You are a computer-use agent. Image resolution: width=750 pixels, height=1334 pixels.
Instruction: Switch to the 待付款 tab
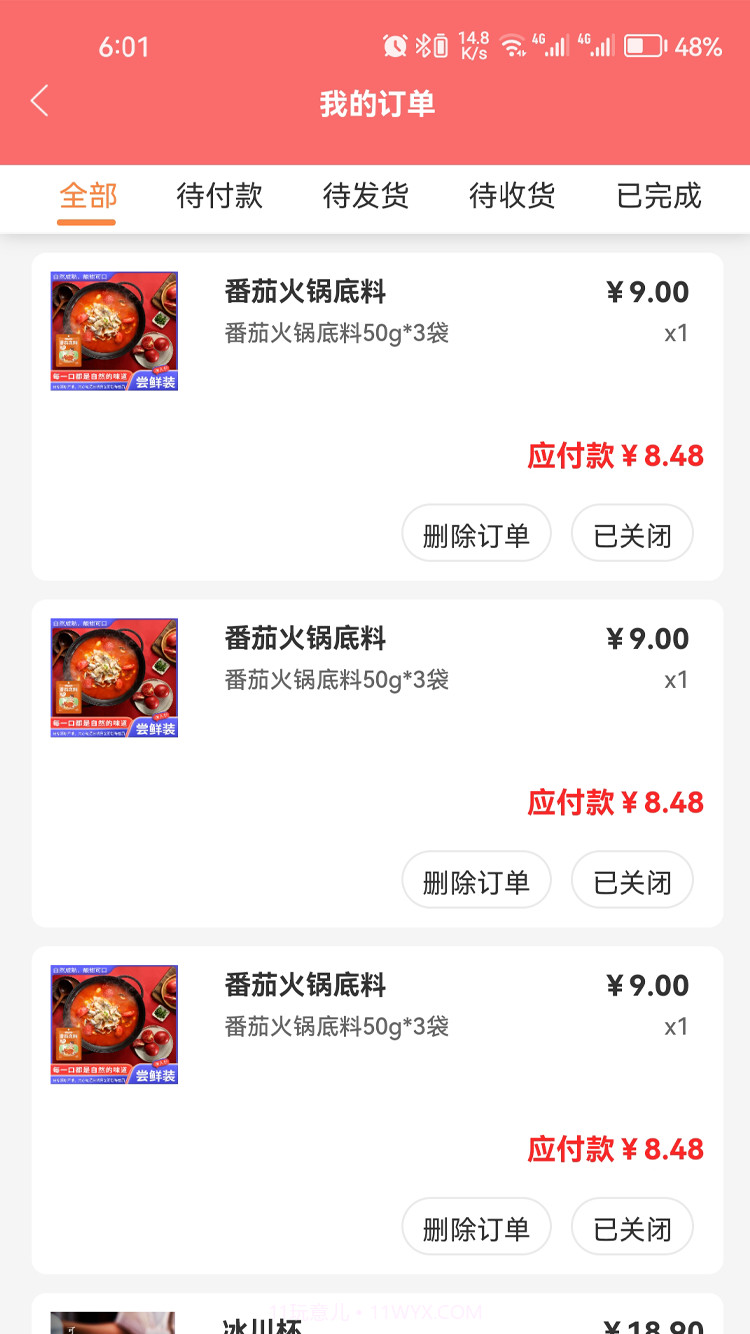(219, 197)
